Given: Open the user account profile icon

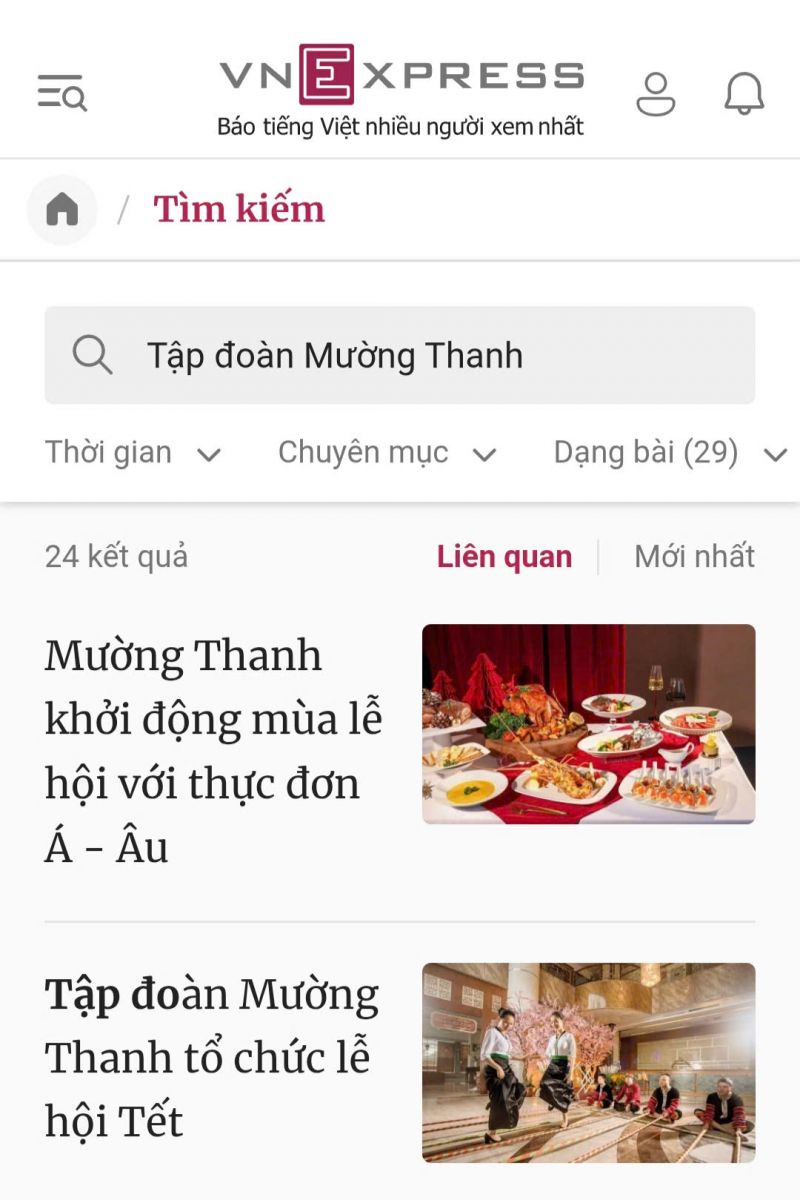Looking at the screenshot, I should [x=656, y=93].
